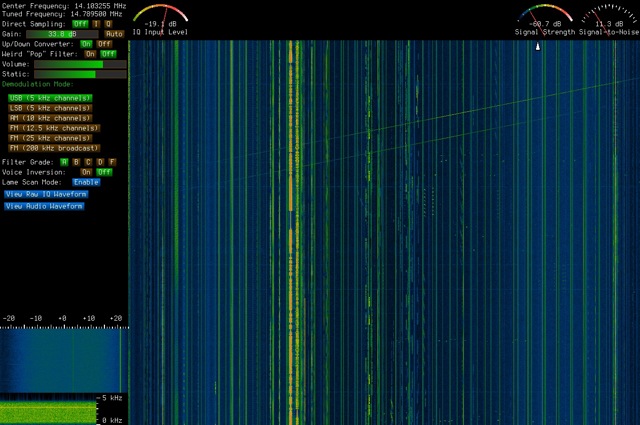Set Direct Sampling to Off
Image resolution: width=640 pixels, height=425 pixels.
(79, 24)
